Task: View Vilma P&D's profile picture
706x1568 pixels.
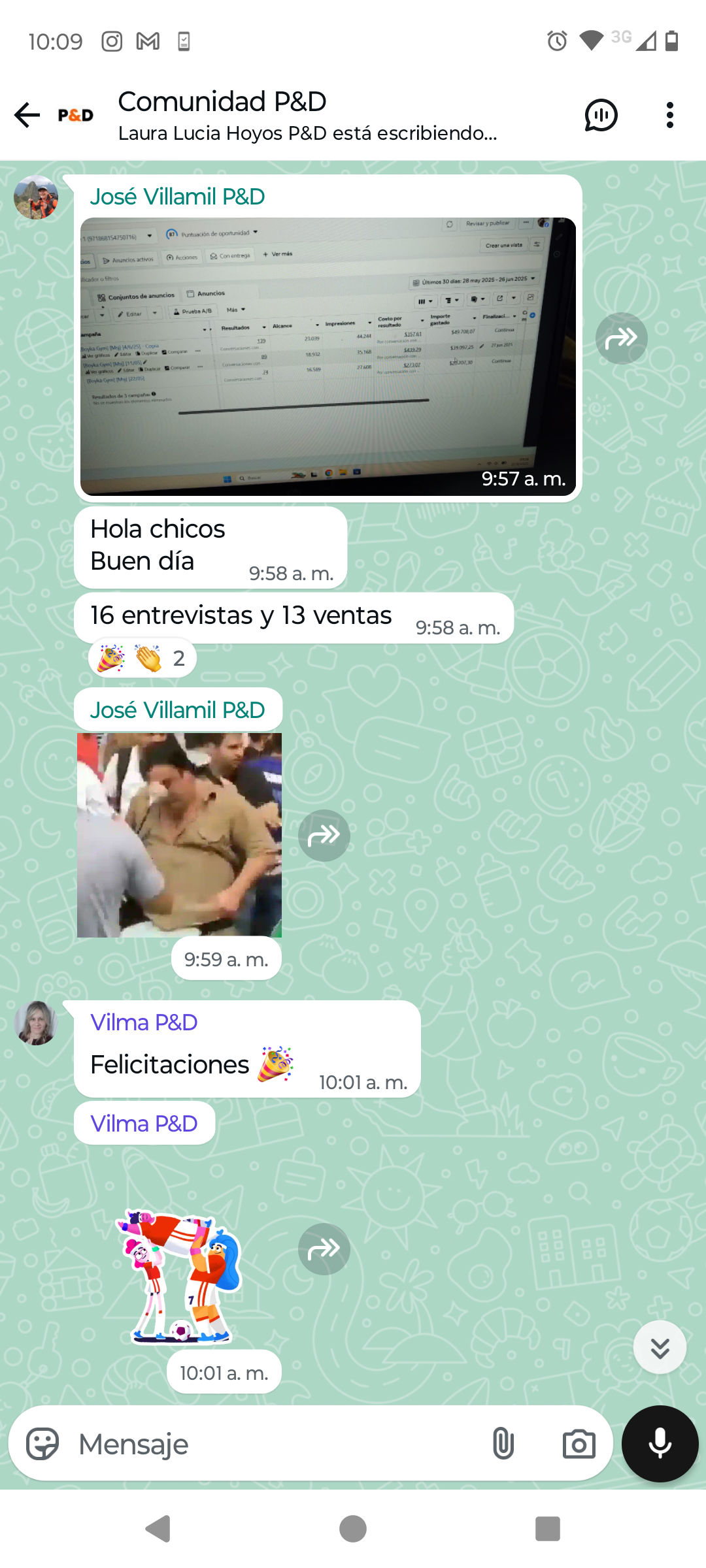Action: 36,1022
